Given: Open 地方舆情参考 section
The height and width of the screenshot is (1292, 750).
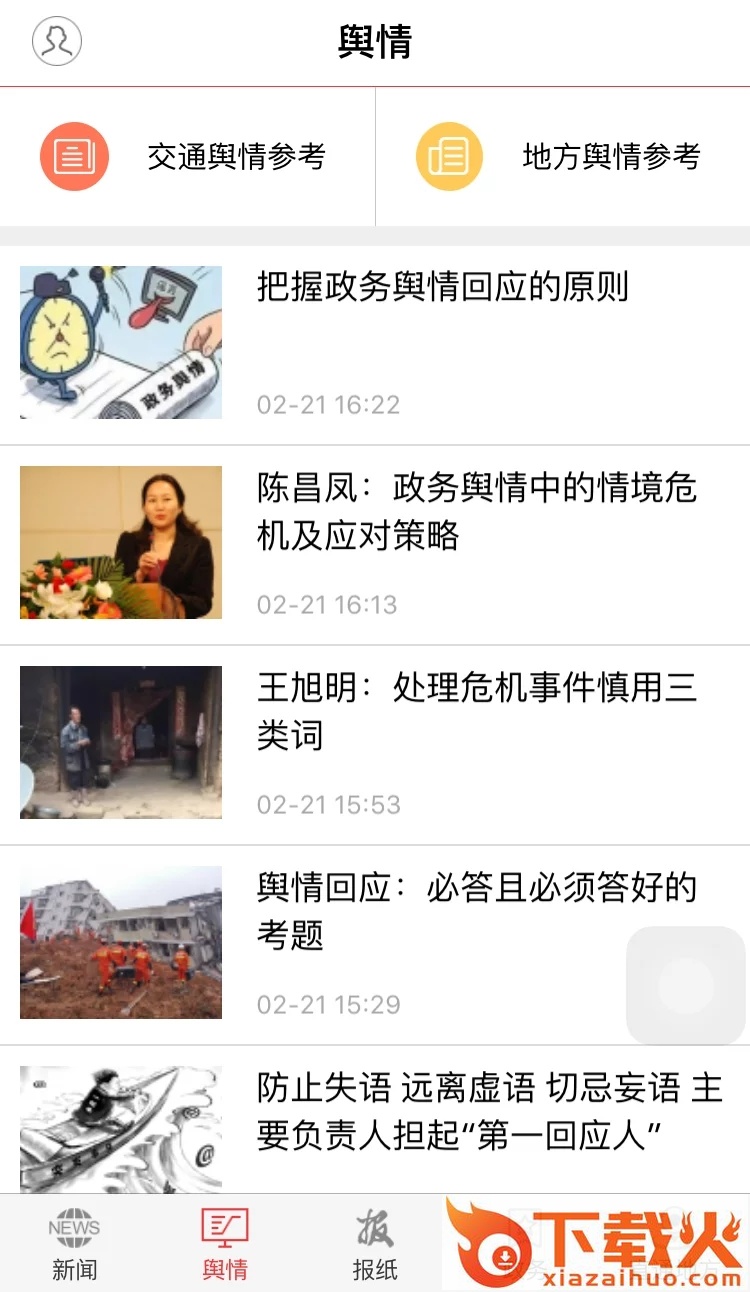Looking at the screenshot, I should pos(562,157).
